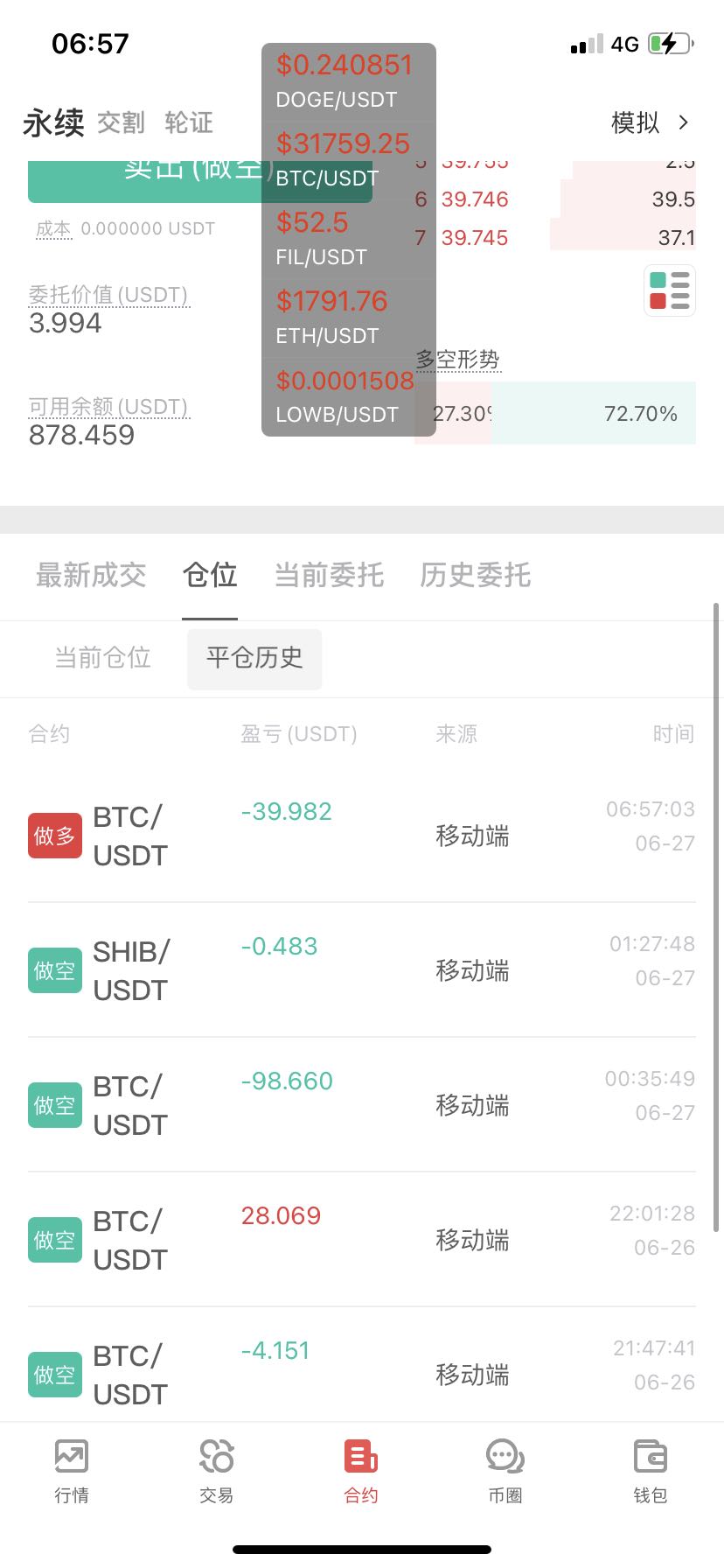Switch to the 交割 contract tab
This screenshot has width=724, height=1568.
(121, 122)
